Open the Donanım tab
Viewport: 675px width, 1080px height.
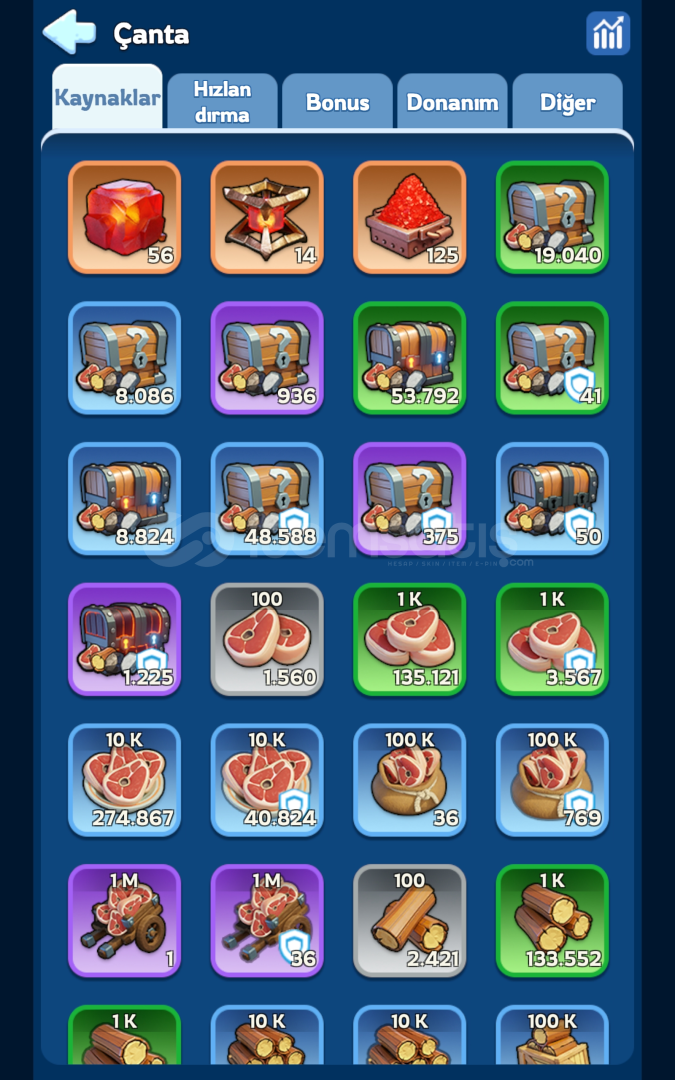[x=453, y=101]
